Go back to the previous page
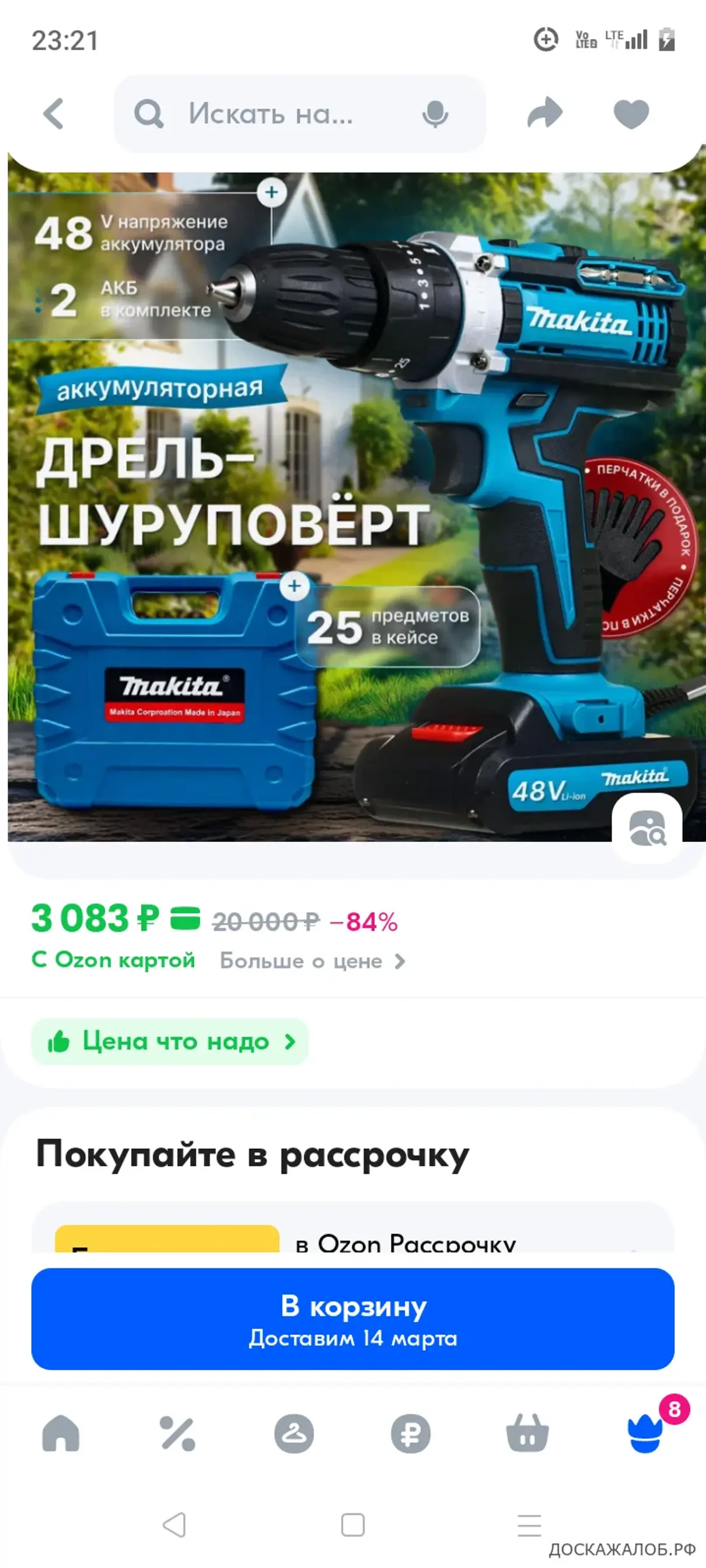This screenshot has width=706, height=1568. (54, 114)
